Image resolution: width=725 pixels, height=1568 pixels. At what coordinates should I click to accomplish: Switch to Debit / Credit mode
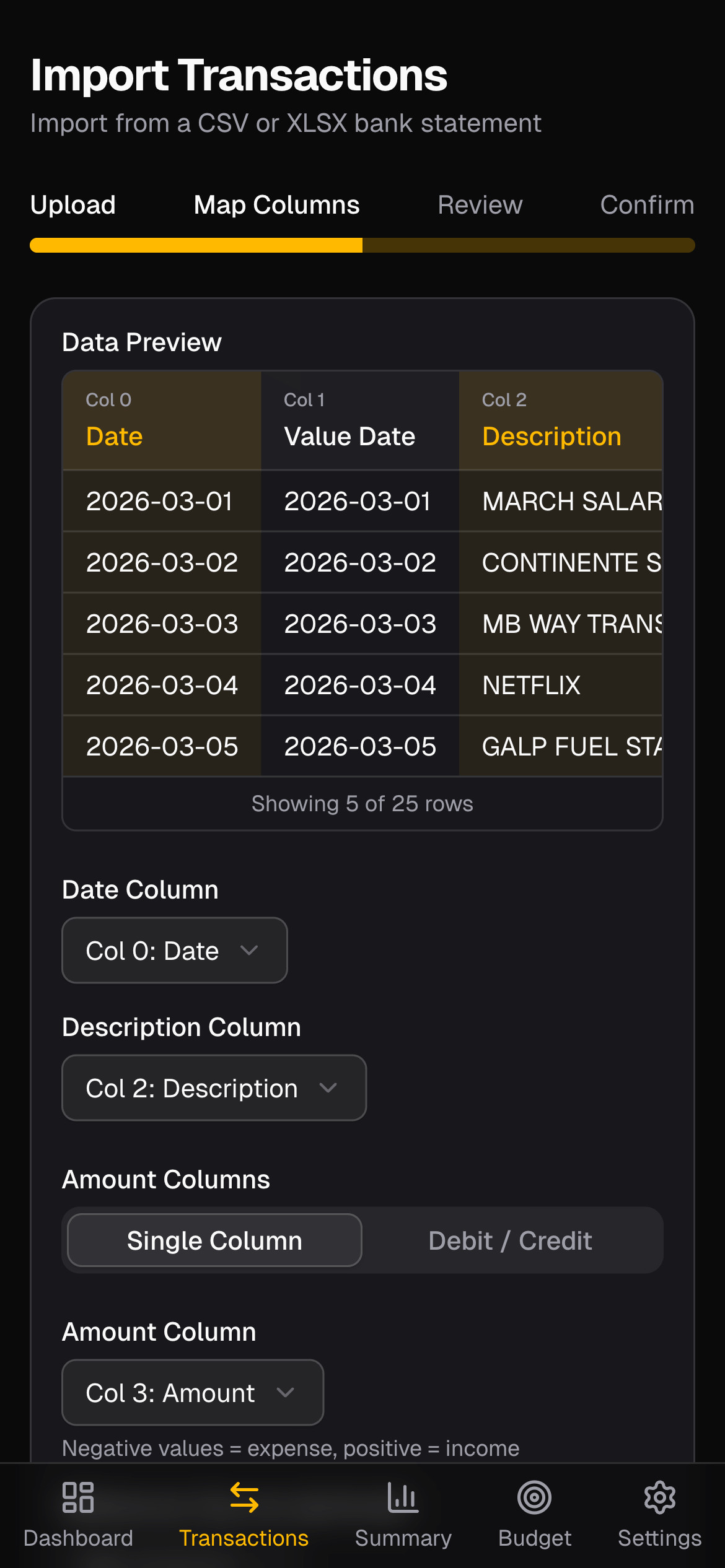click(509, 1240)
